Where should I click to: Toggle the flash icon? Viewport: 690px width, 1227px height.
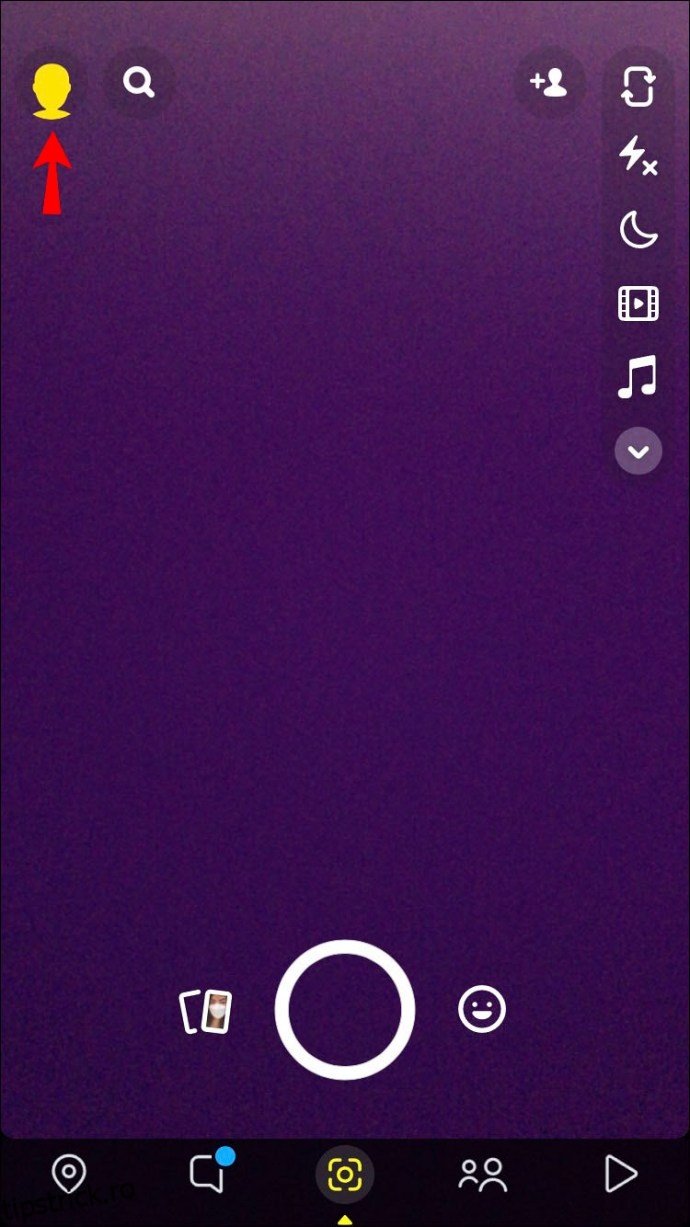638,156
